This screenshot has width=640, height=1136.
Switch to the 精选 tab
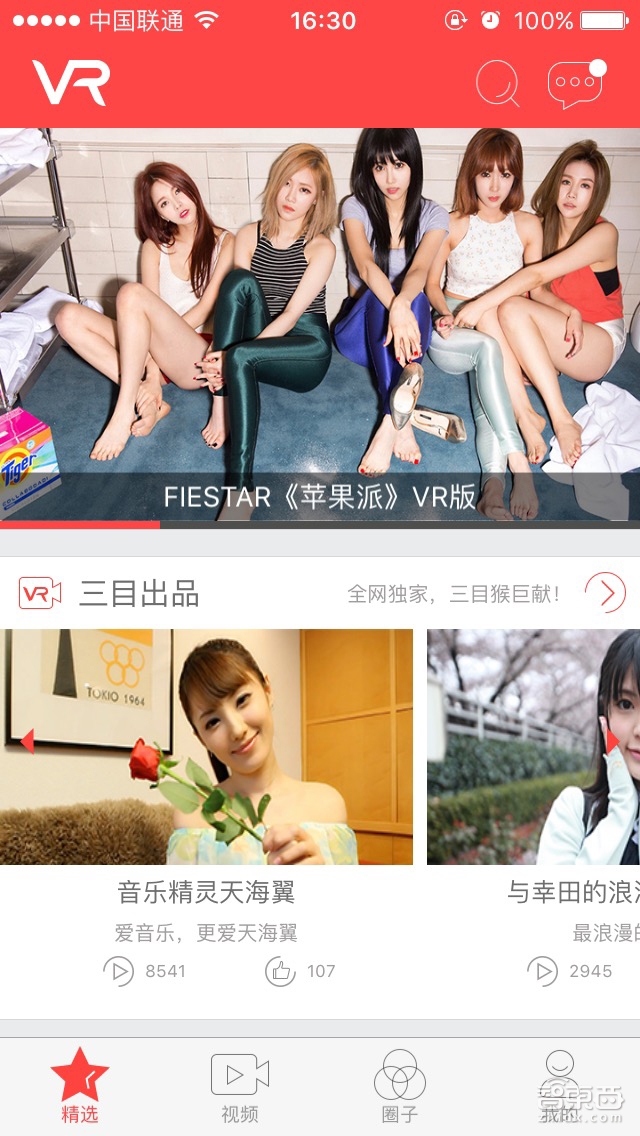(80, 1087)
